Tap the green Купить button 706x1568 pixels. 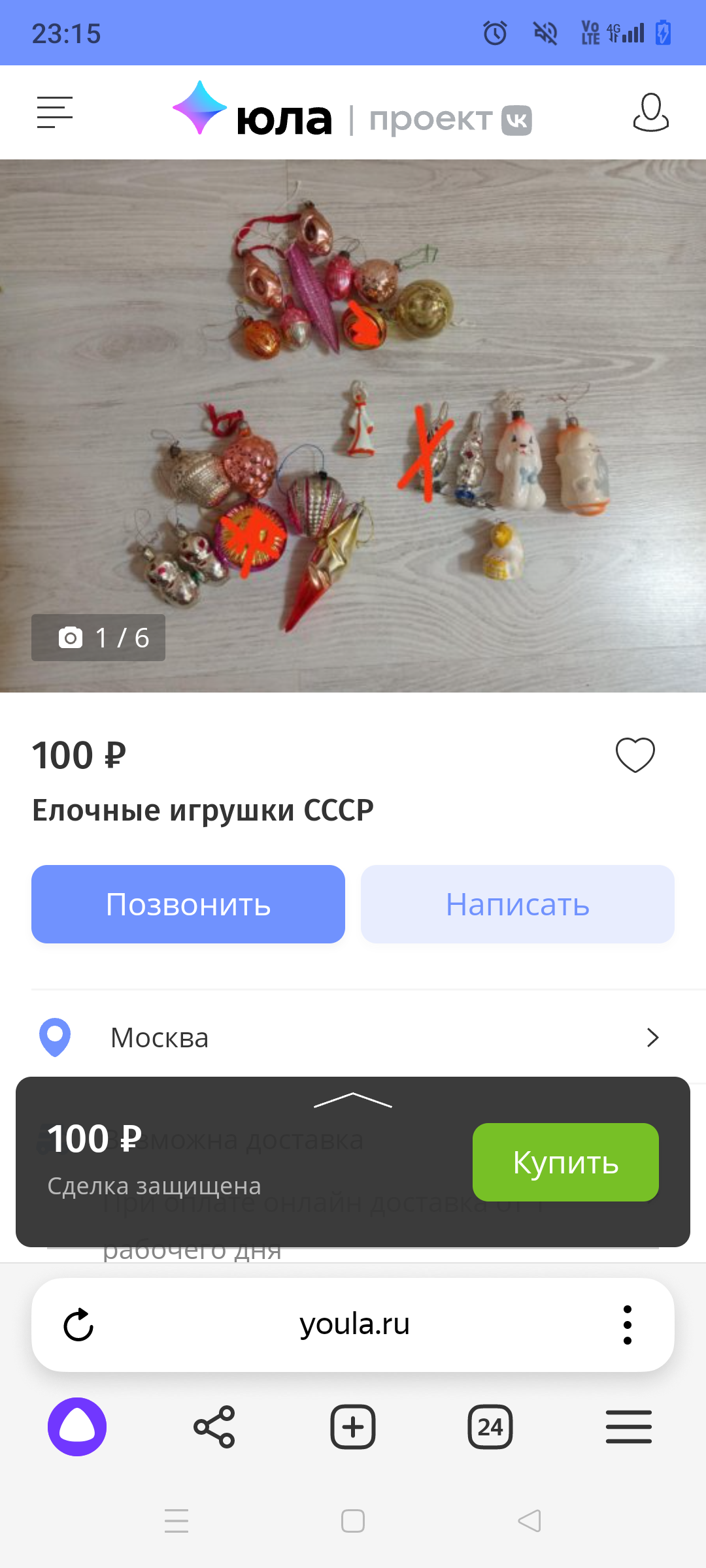(565, 1162)
